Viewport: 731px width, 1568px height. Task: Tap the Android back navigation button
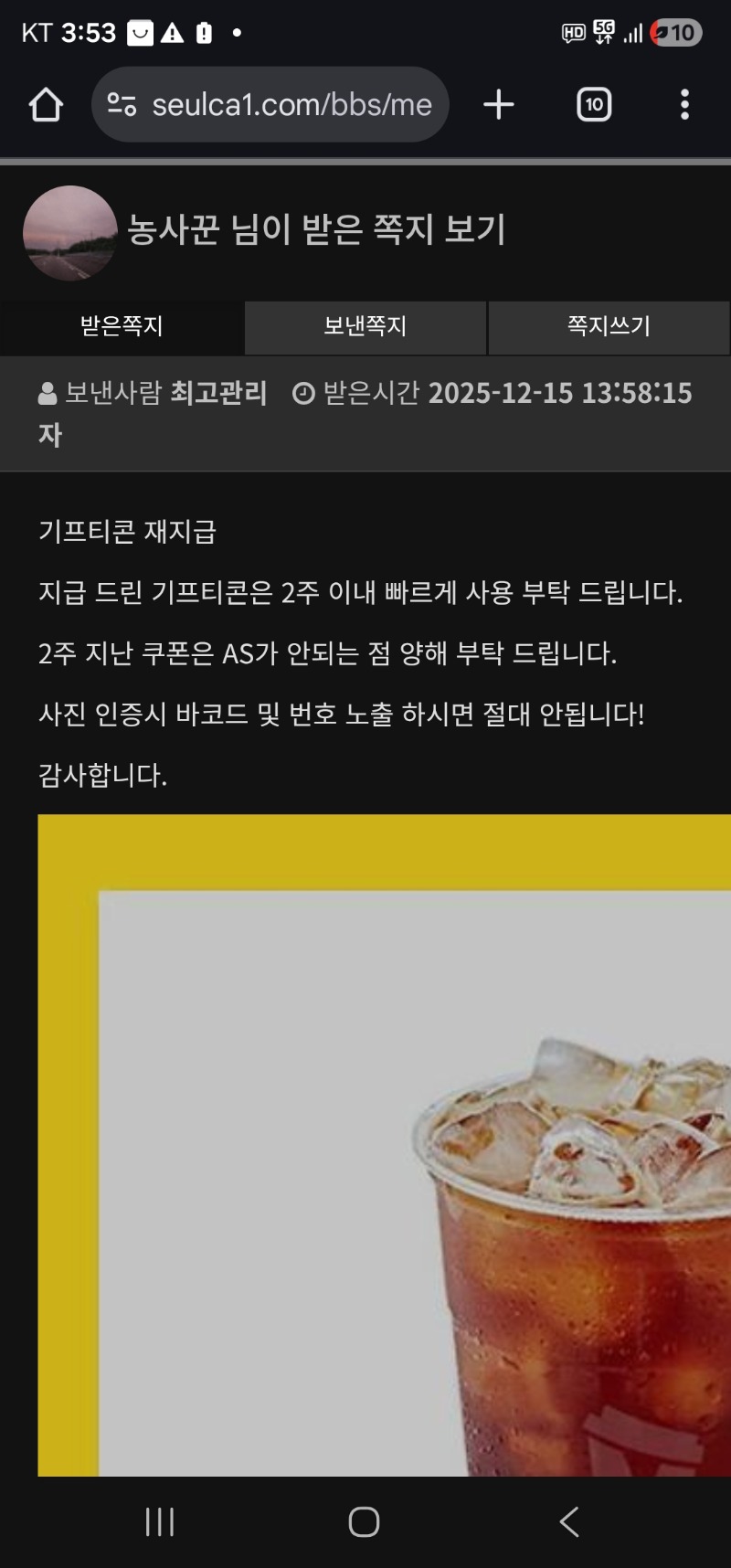568,1520
